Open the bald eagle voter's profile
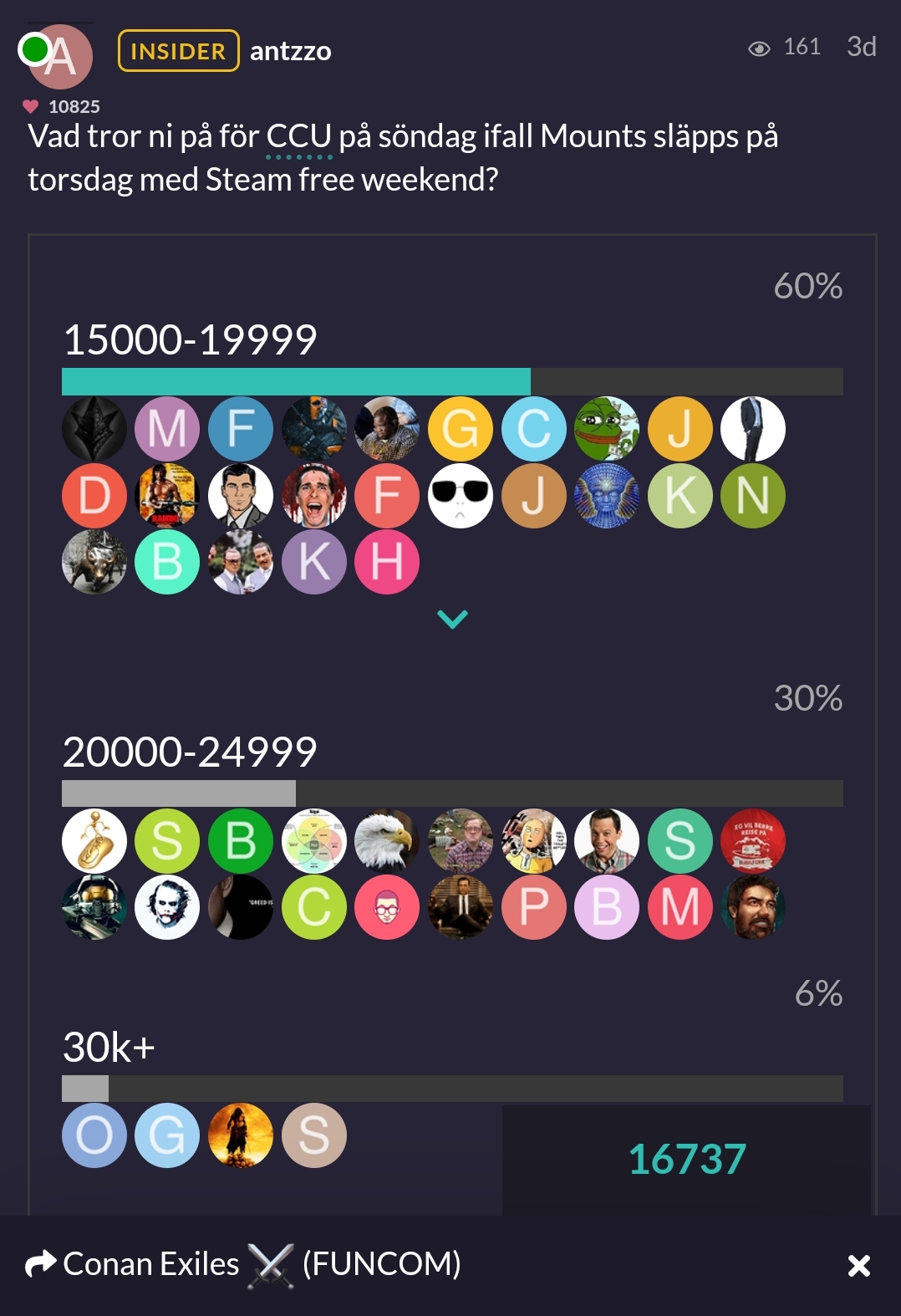Image resolution: width=901 pixels, height=1316 pixels. click(387, 841)
